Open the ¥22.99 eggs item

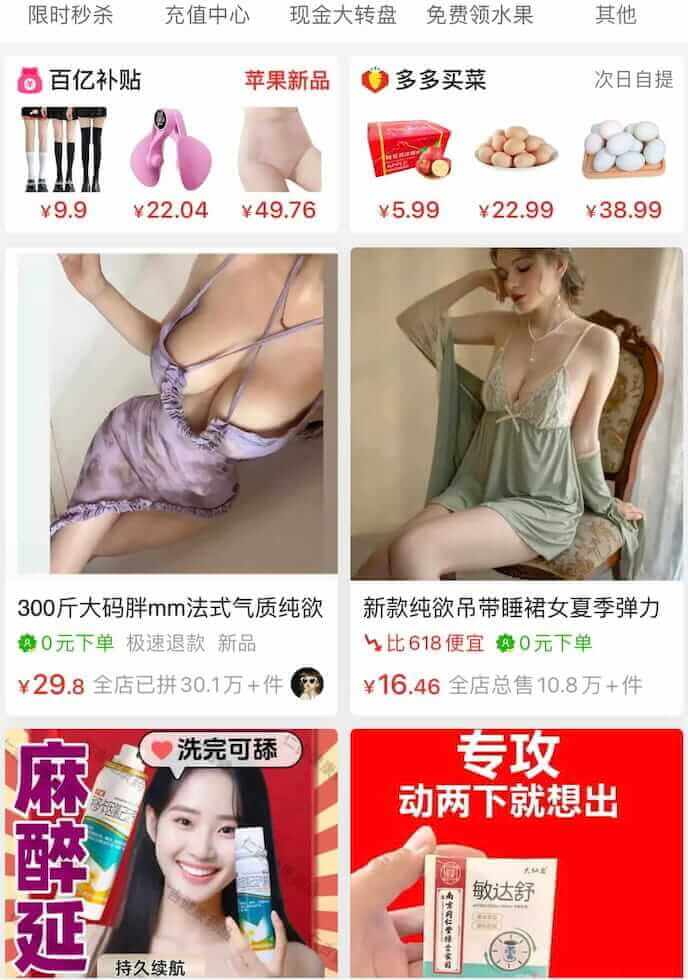515,160
